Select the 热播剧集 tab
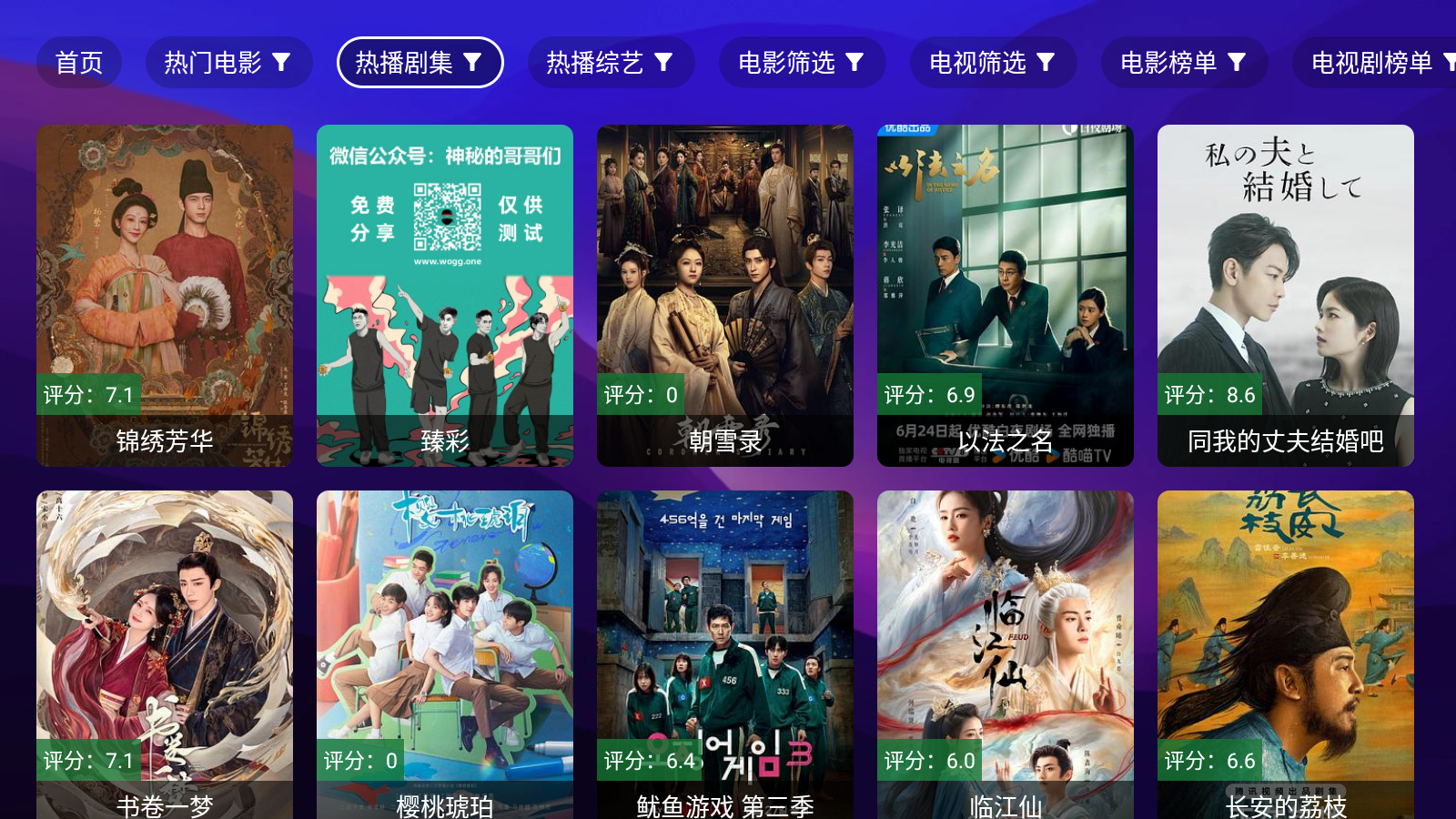This screenshot has height=819, width=1456. 420,63
